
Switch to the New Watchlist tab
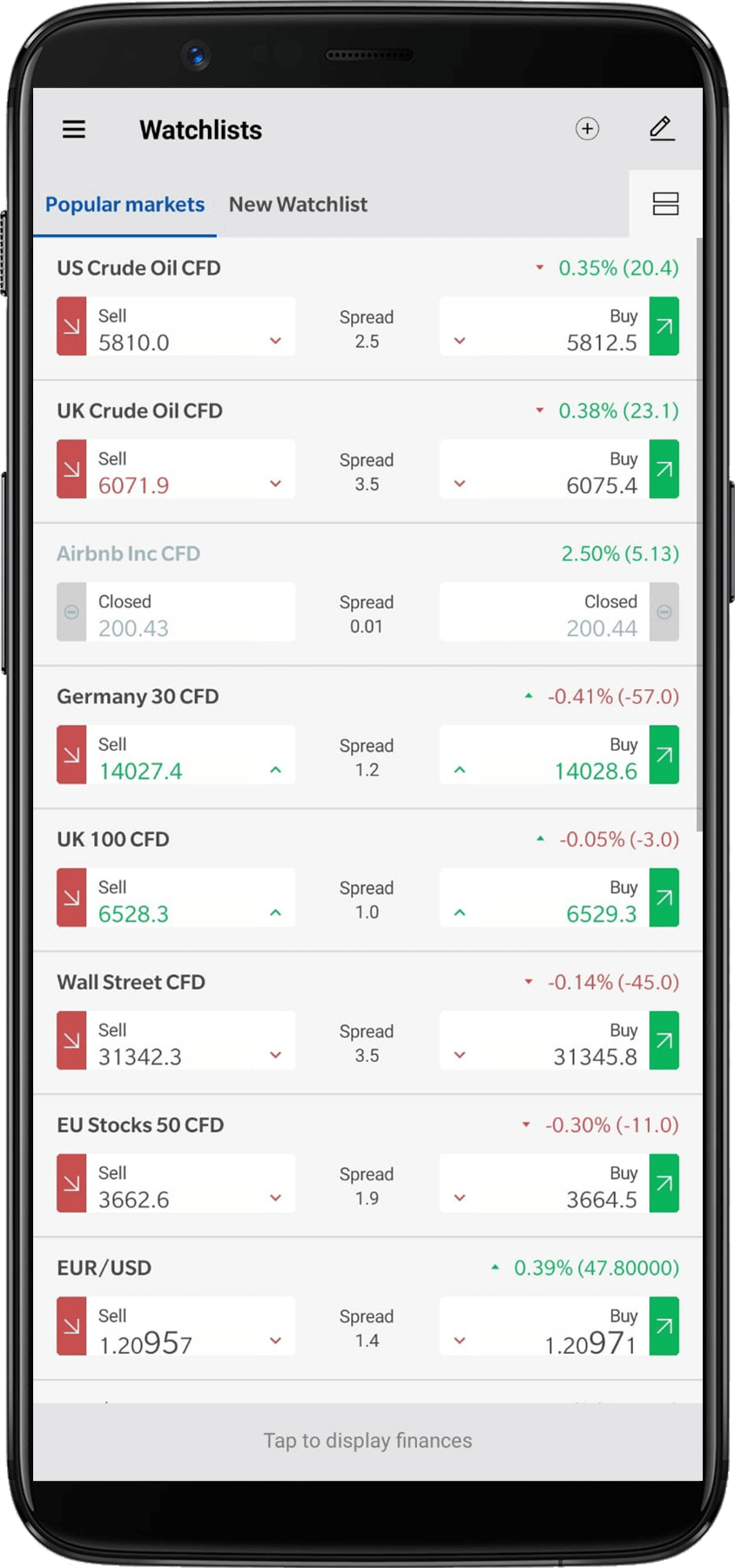tap(298, 204)
